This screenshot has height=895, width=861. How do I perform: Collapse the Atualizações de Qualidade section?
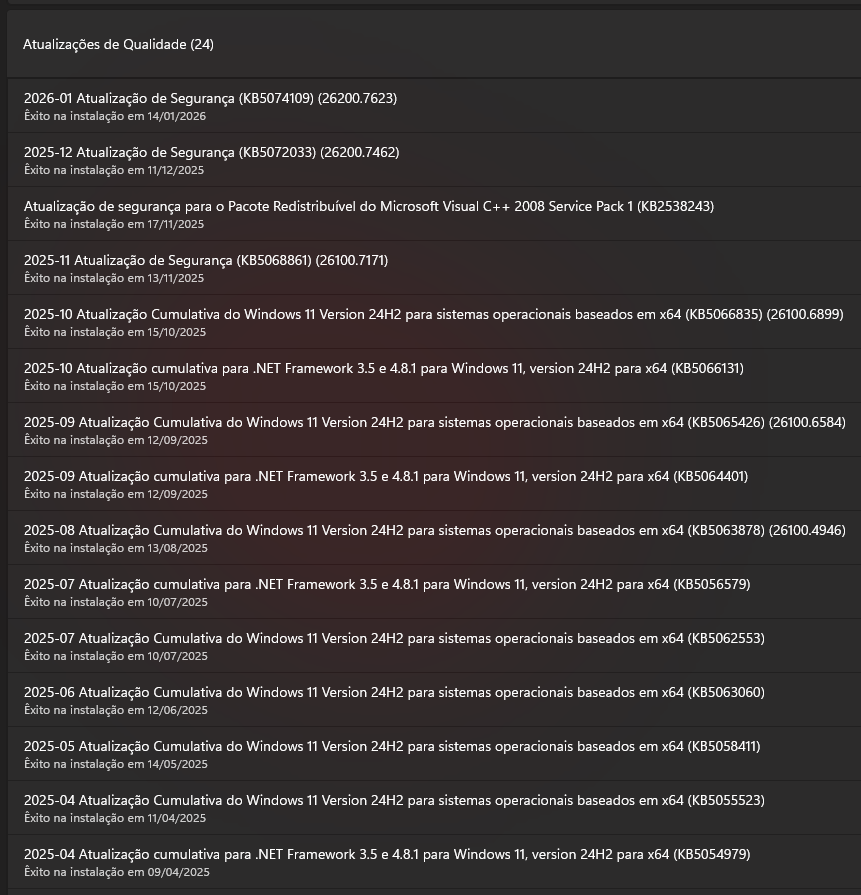click(x=118, y=44)
